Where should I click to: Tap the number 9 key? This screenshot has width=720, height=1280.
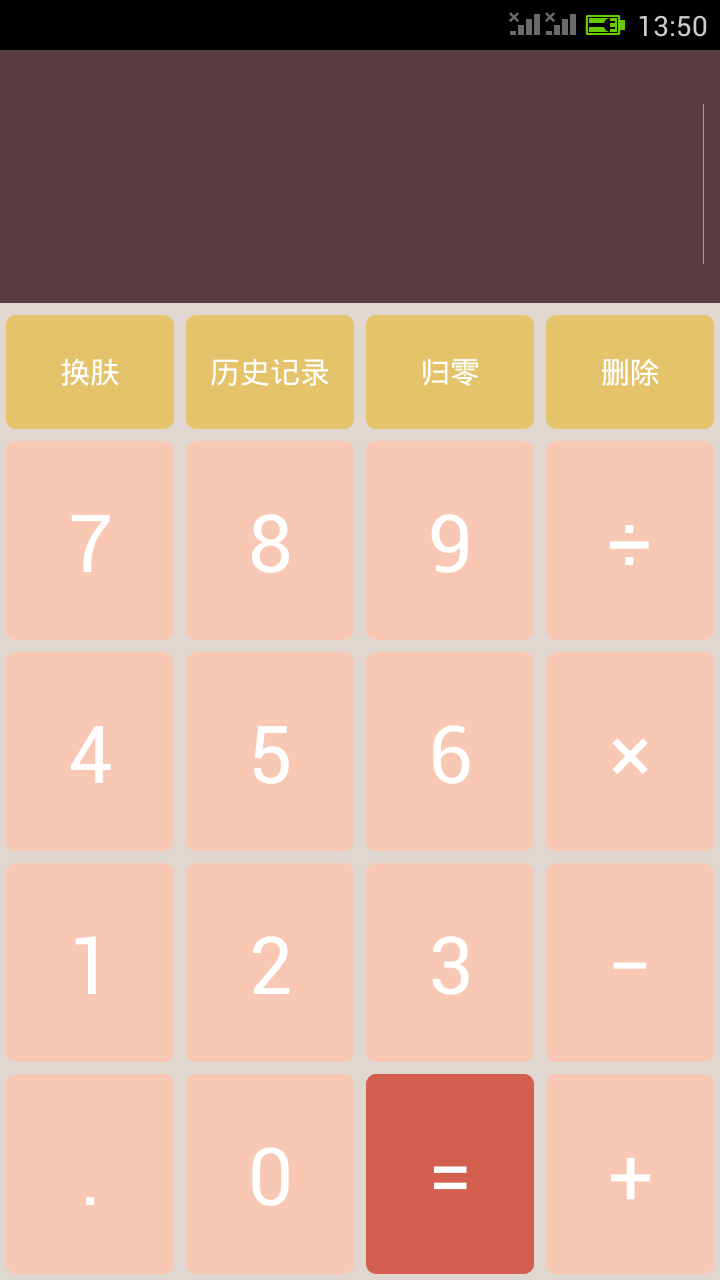pyautogui.click(x=449, y=540)
